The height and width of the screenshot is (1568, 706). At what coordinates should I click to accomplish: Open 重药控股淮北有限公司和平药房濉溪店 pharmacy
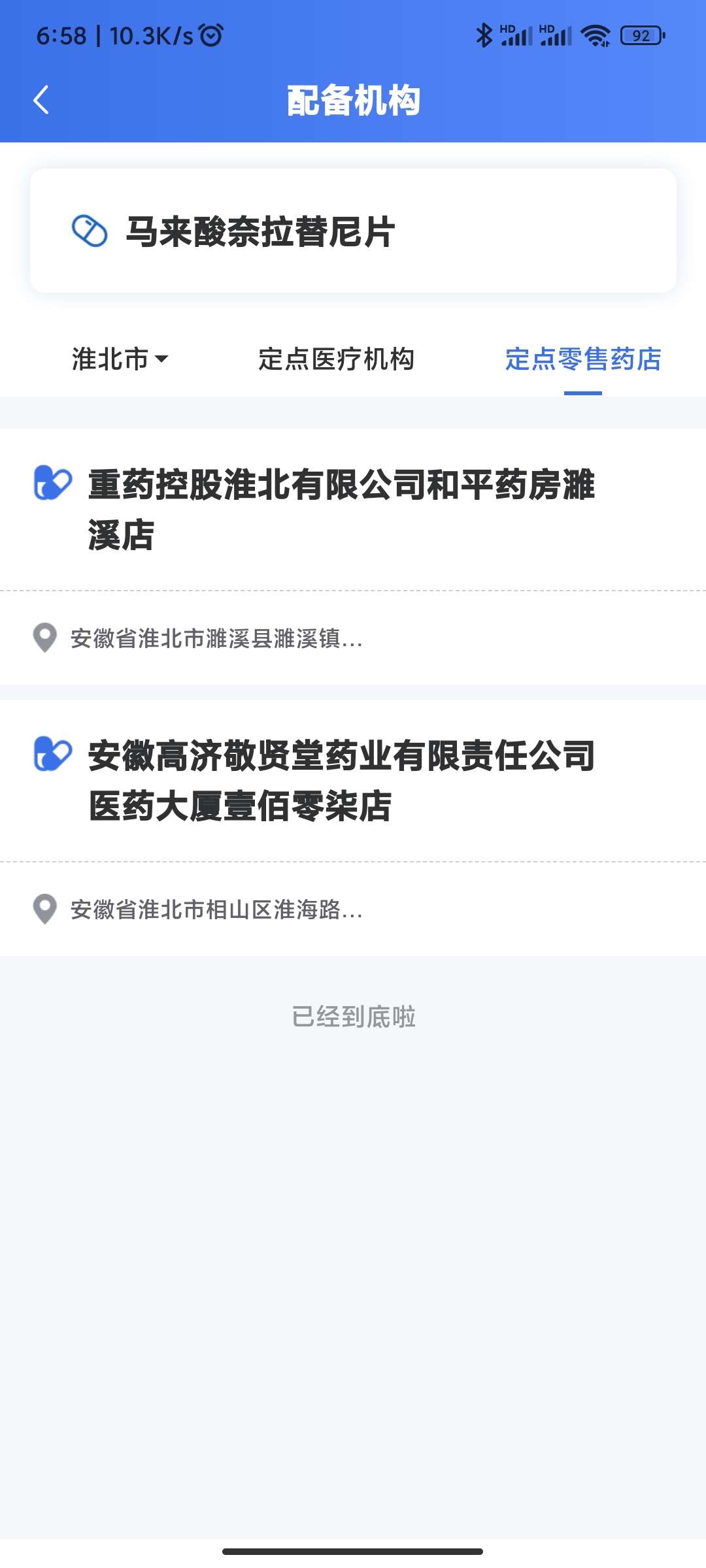(341, 510)
